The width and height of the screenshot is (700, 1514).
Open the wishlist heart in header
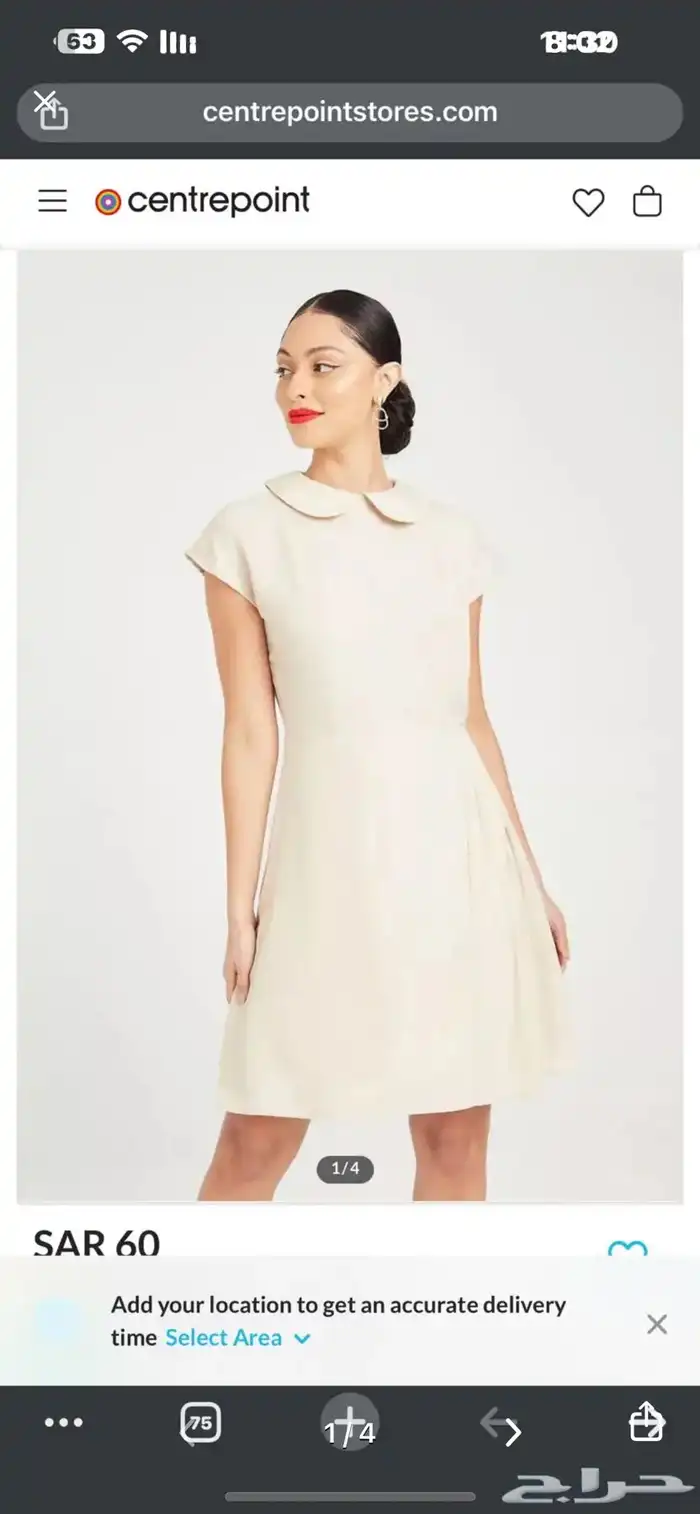pos(588,202)
